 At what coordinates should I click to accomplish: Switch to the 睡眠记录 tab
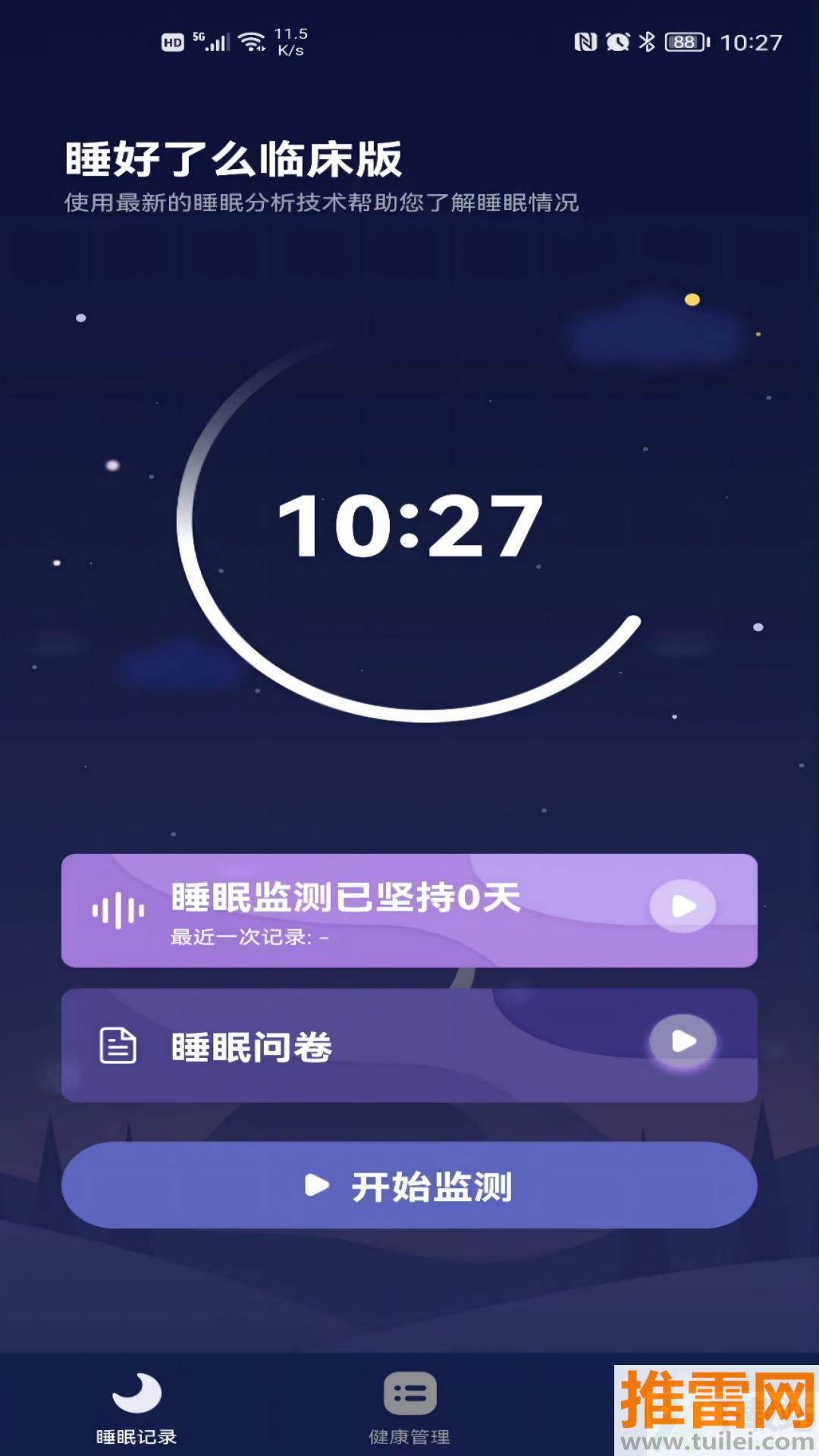(x=136, y=1408)
